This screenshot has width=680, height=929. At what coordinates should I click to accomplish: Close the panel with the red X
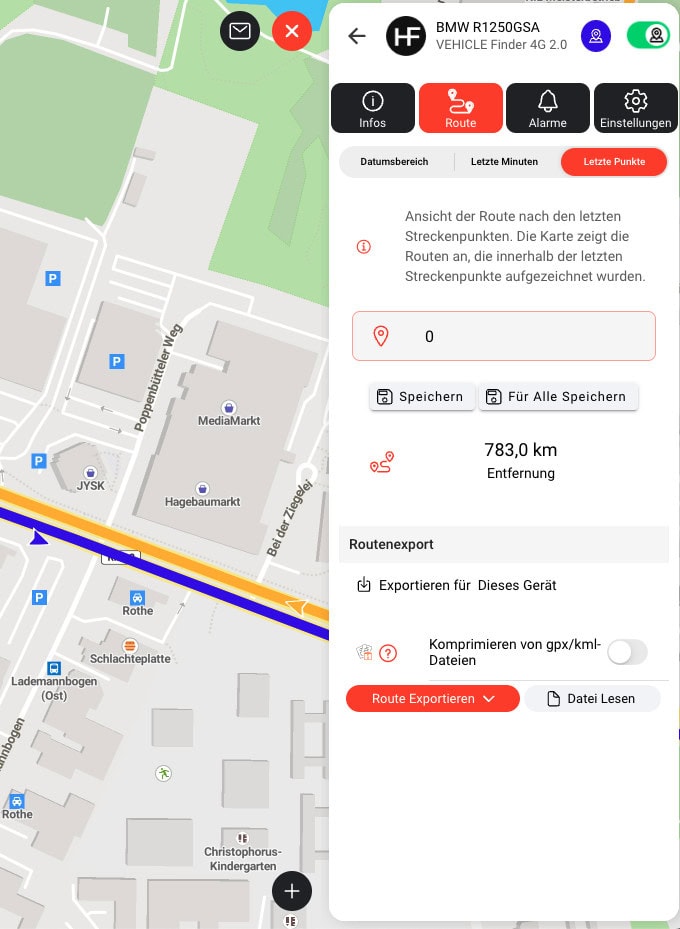tap(292, 31)
